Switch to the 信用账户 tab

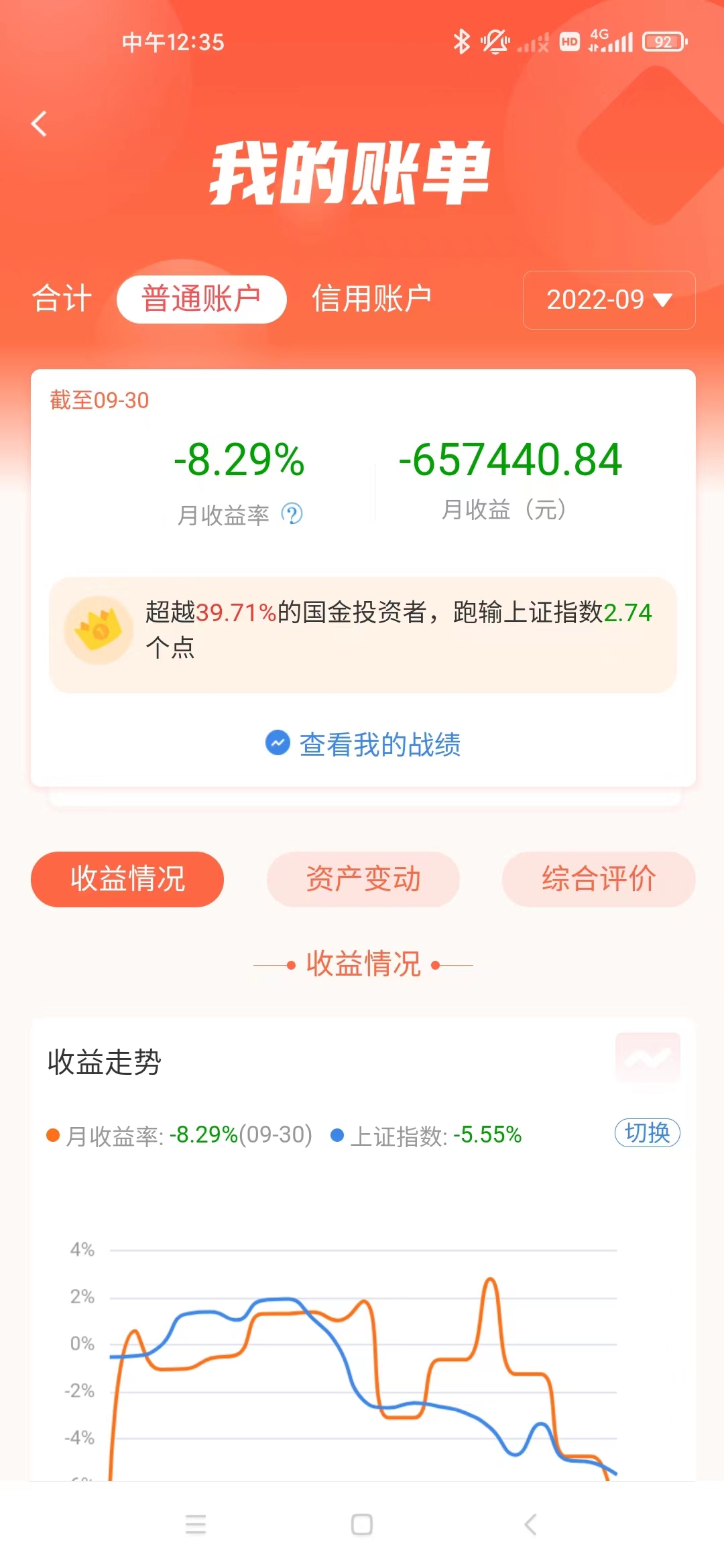click(x=372, y=299)
